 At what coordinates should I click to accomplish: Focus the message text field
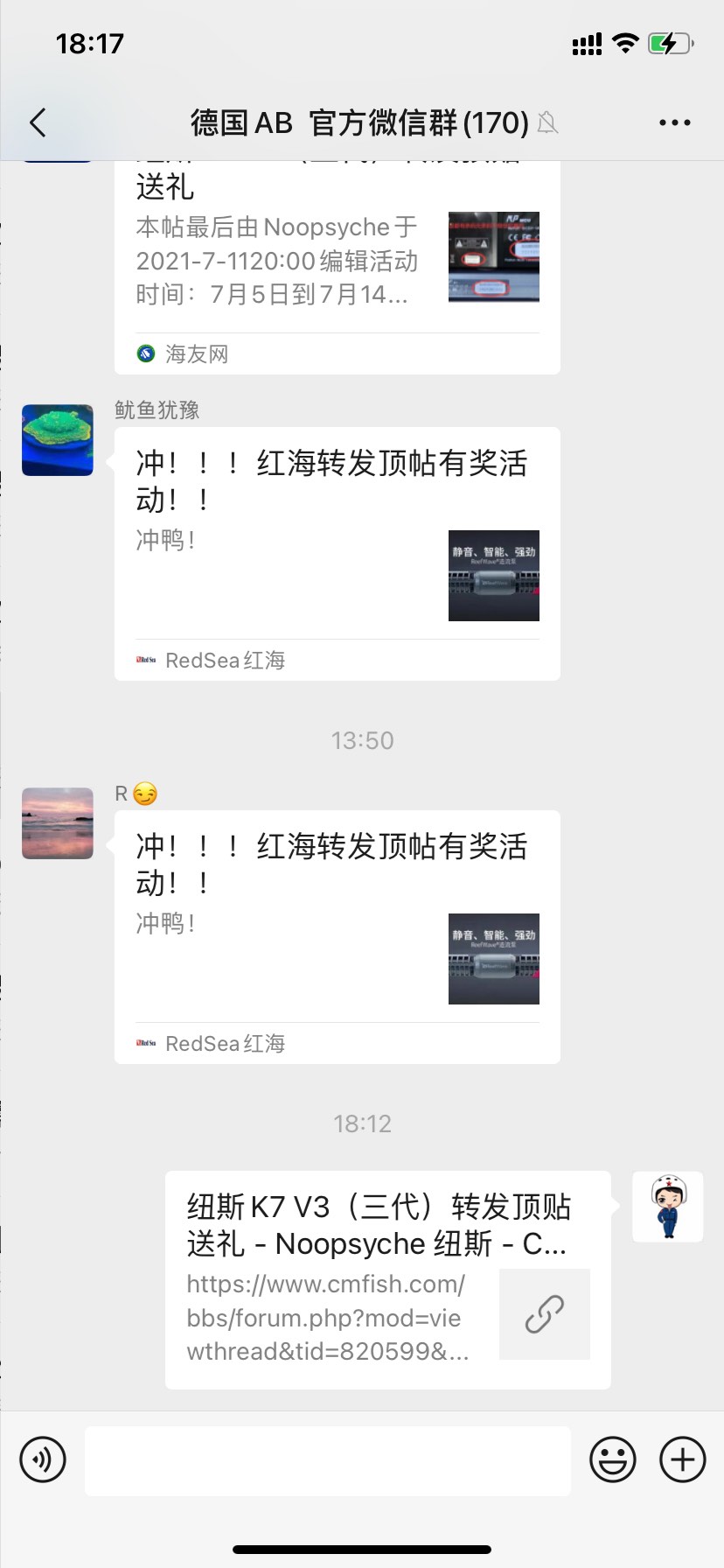pos(327,1459)
